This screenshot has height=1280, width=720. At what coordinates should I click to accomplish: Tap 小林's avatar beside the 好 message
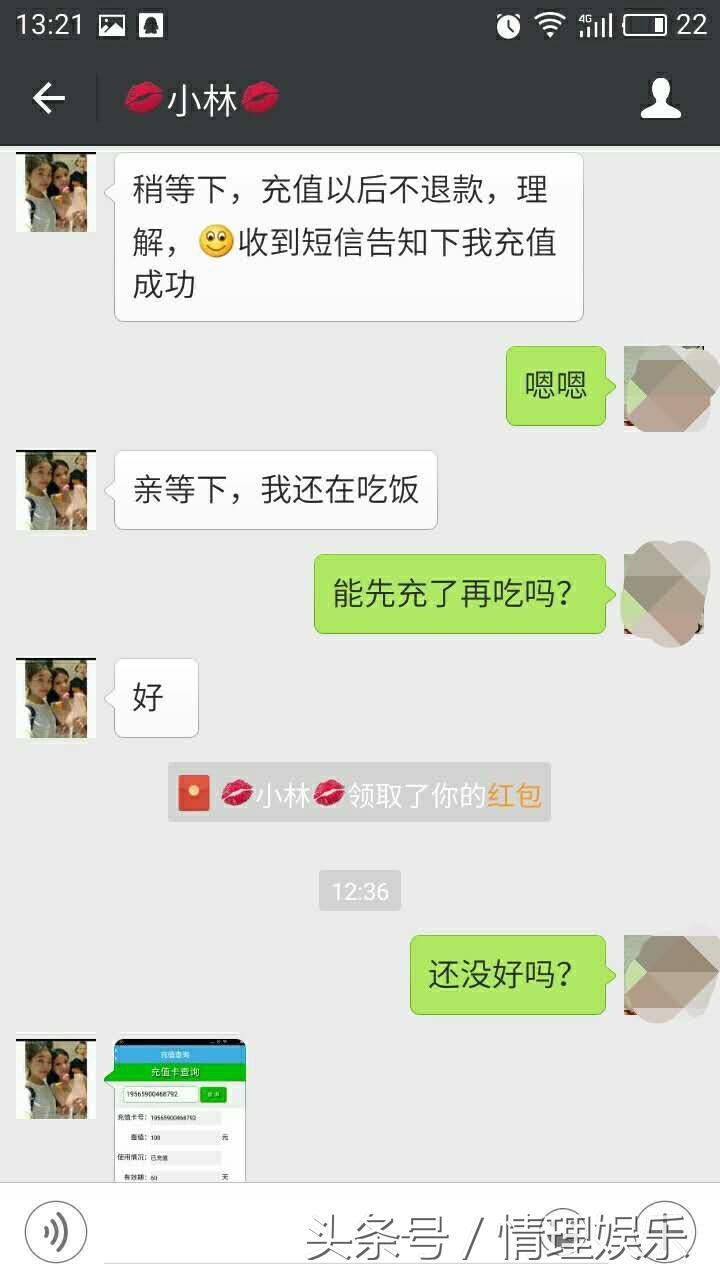(x=56, y=698)
